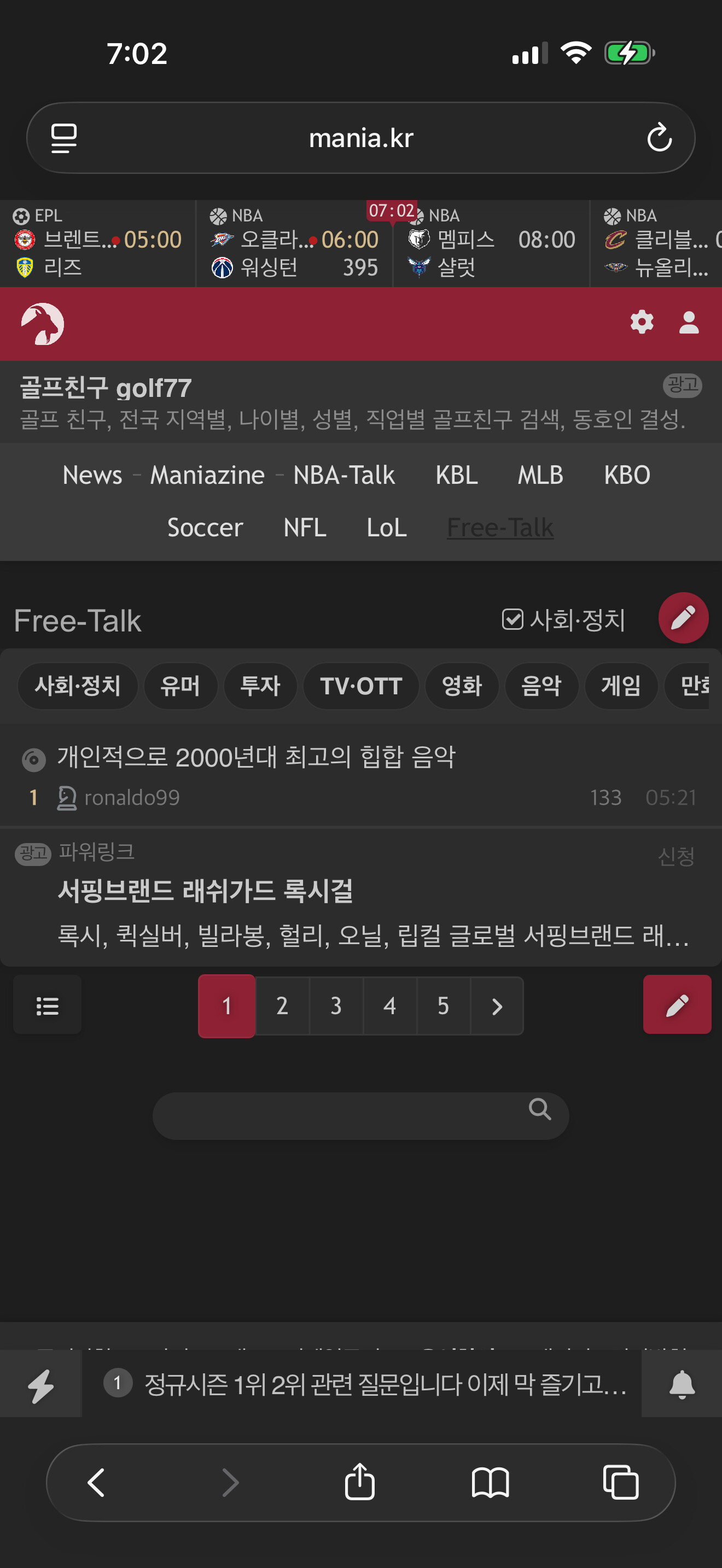Select the 음악 category chip
Screen dimensions: 722x1568
[x=541, y=686]
